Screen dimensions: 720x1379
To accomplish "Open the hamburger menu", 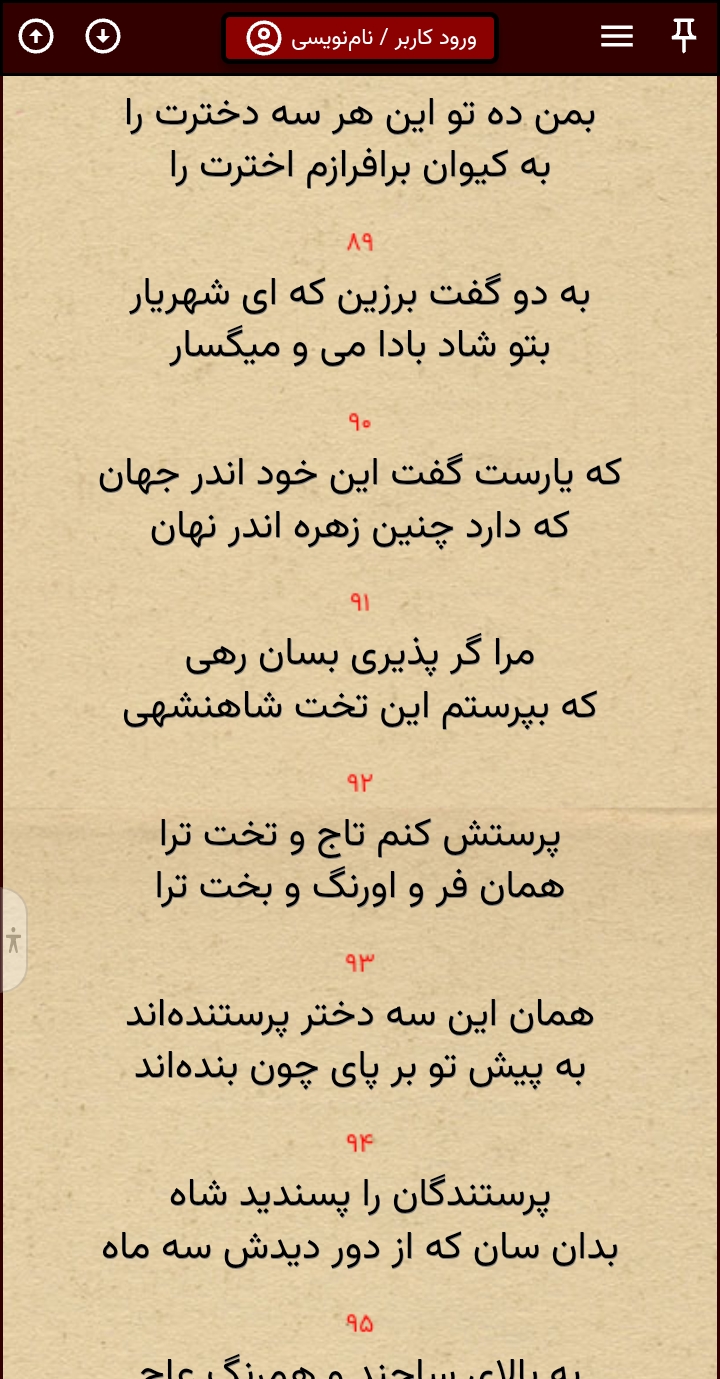I will (x=617, y=37).
